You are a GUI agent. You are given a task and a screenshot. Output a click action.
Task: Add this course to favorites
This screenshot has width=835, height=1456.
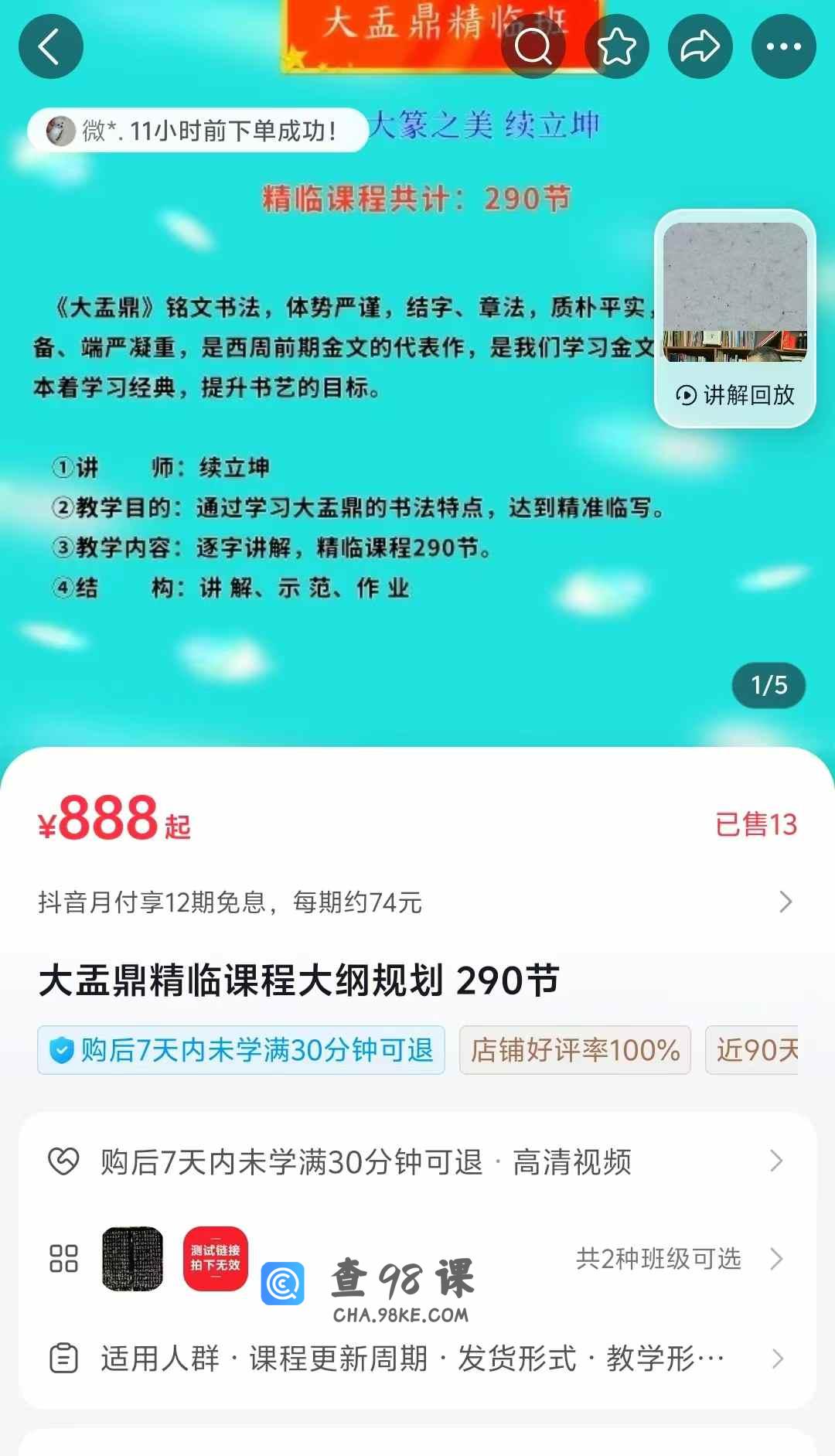tap(617, 46)
